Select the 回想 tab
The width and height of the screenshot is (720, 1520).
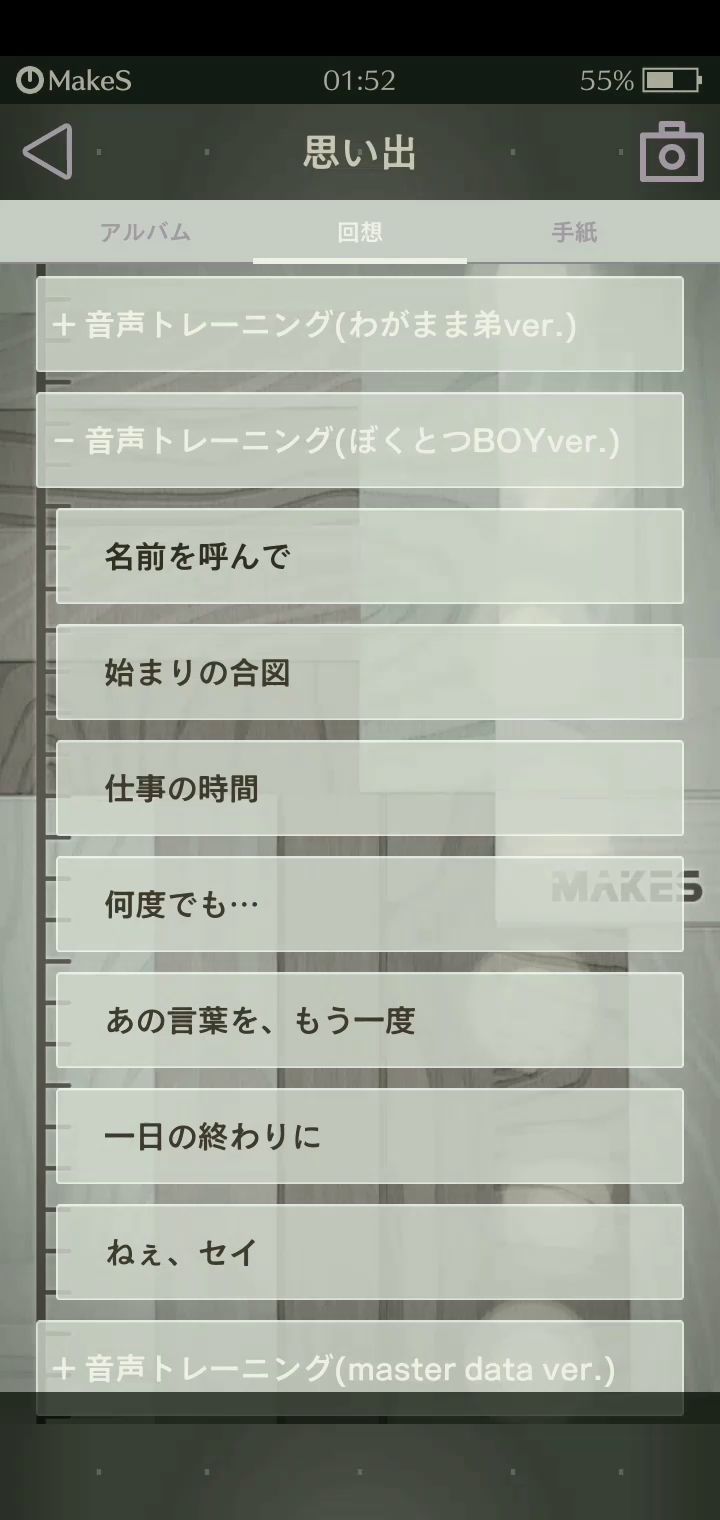(359, 232)
